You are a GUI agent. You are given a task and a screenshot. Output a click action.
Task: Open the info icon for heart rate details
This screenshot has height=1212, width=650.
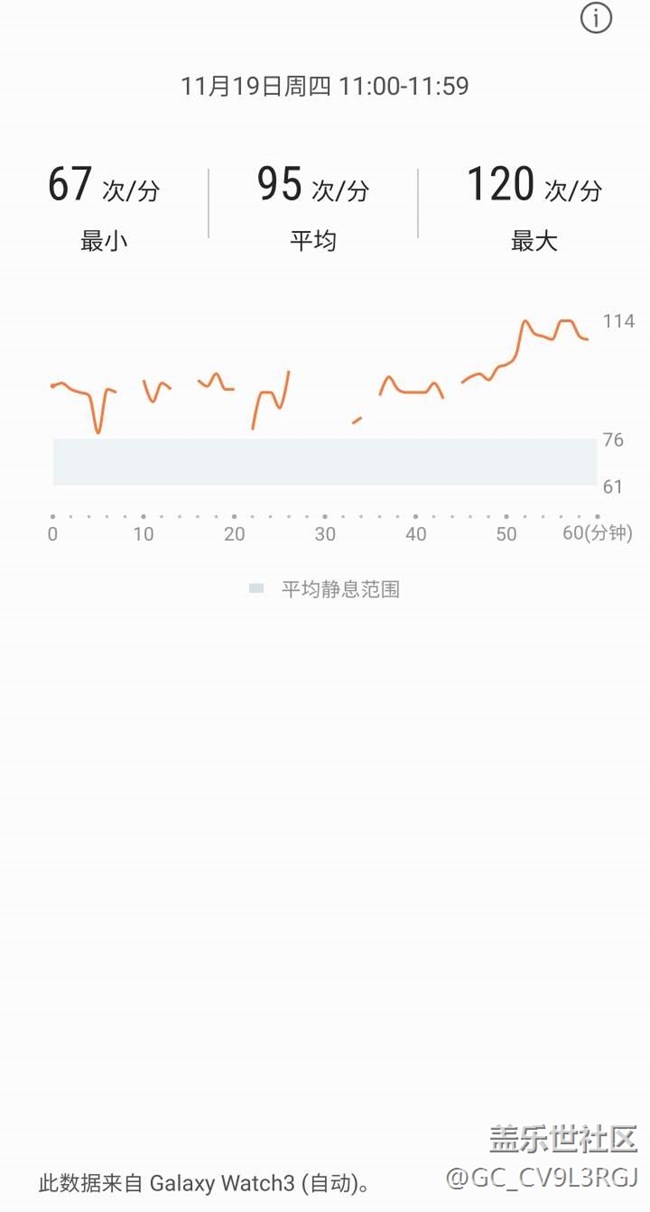tap(596, 18)
